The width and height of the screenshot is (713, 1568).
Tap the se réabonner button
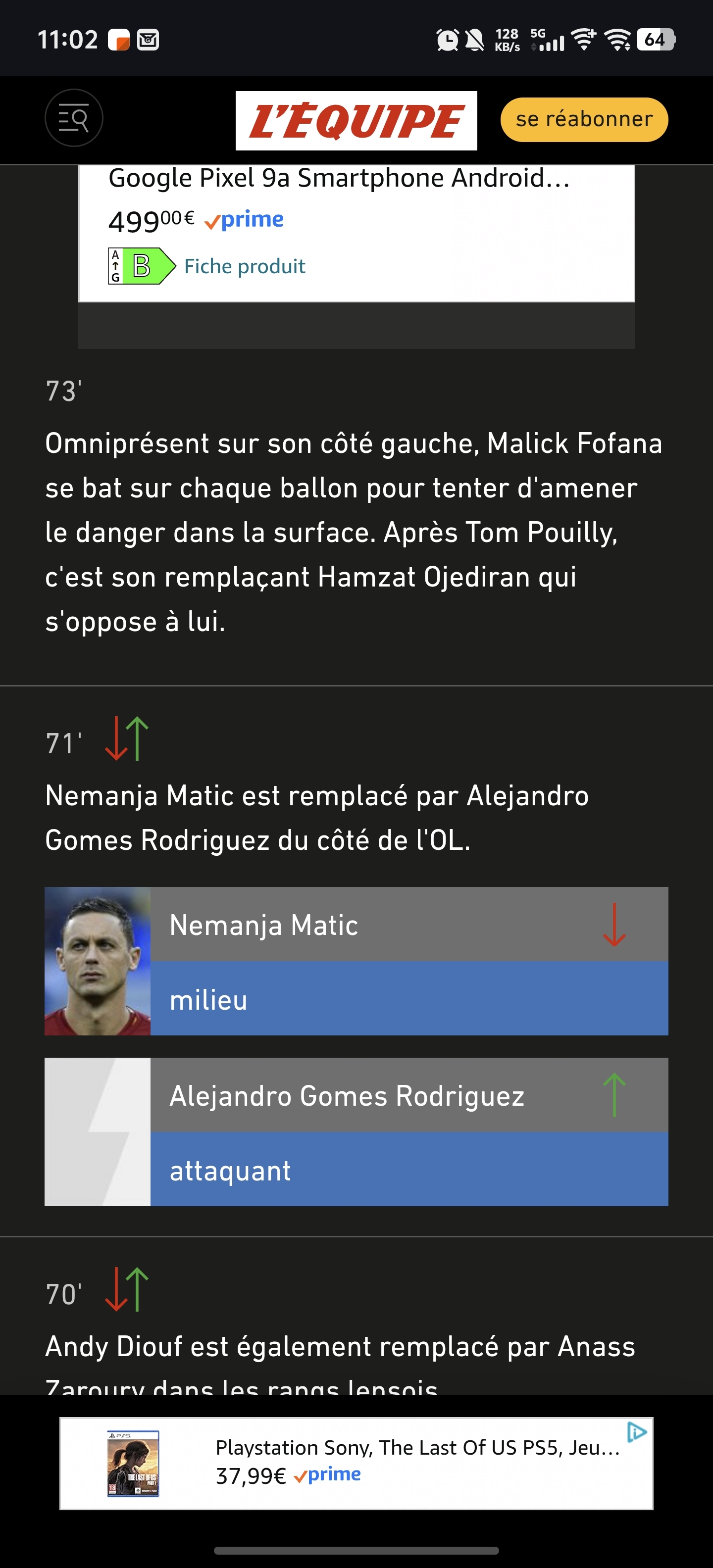click(x=583, y=119)
